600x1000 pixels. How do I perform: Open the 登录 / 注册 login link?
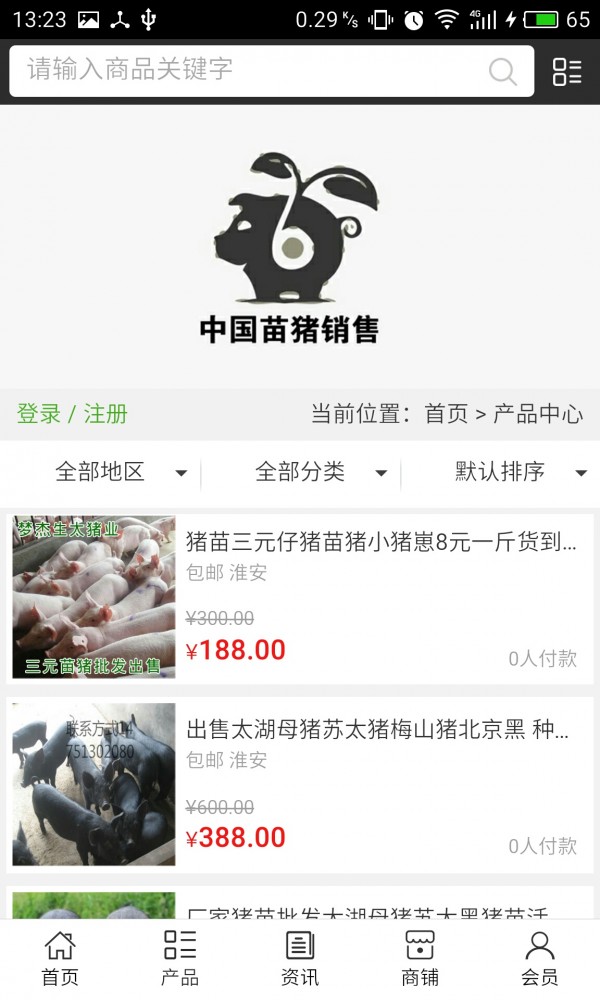pyautogui.click(x=72, y=414)
